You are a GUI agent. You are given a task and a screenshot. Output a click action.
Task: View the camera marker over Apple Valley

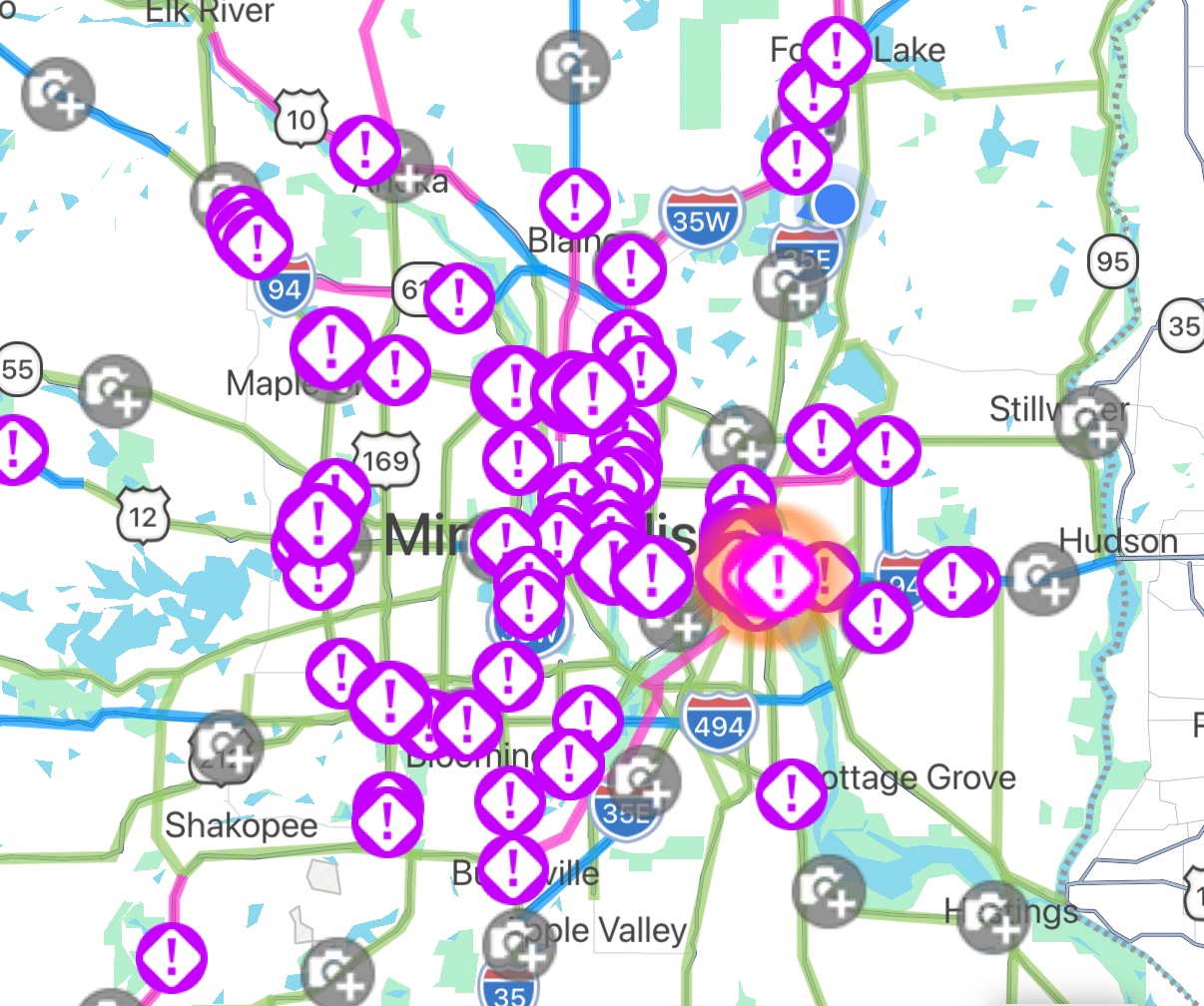pos(517,944)
